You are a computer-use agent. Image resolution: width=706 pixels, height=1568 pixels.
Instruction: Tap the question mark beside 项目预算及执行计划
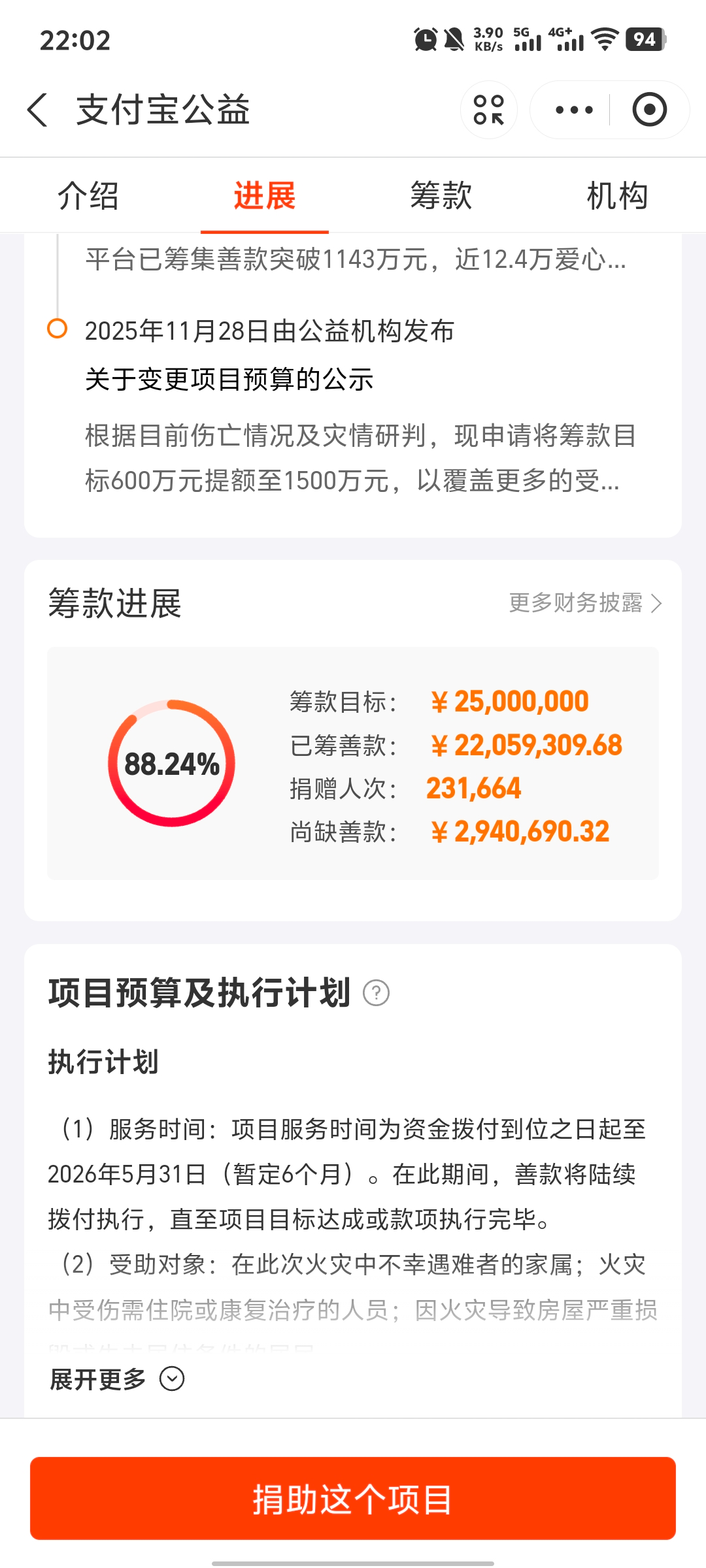(x=376, y=993)
